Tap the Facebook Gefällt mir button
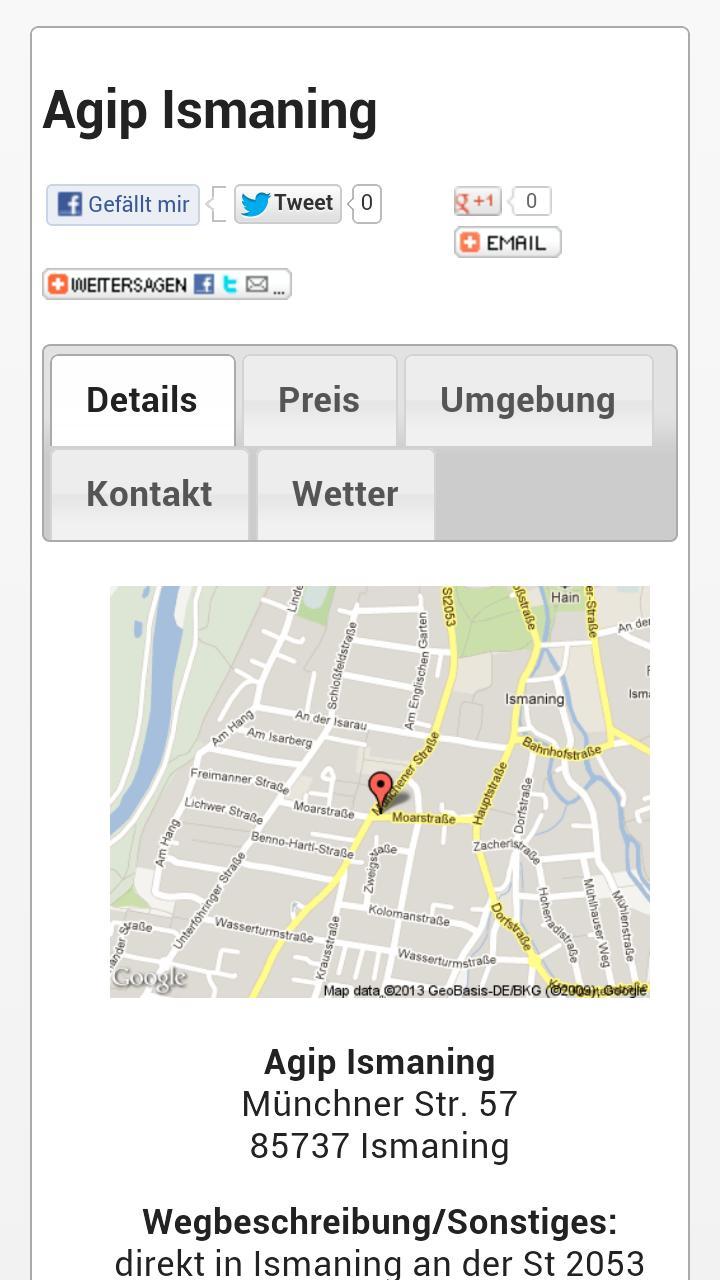 click(123, 204)
